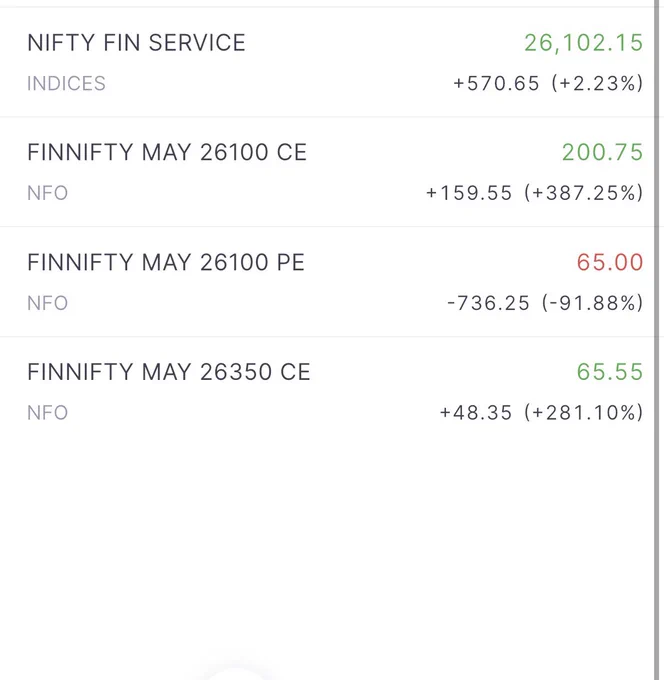Open FINNIFTY MAY 26100 PE option

[327, 281]
